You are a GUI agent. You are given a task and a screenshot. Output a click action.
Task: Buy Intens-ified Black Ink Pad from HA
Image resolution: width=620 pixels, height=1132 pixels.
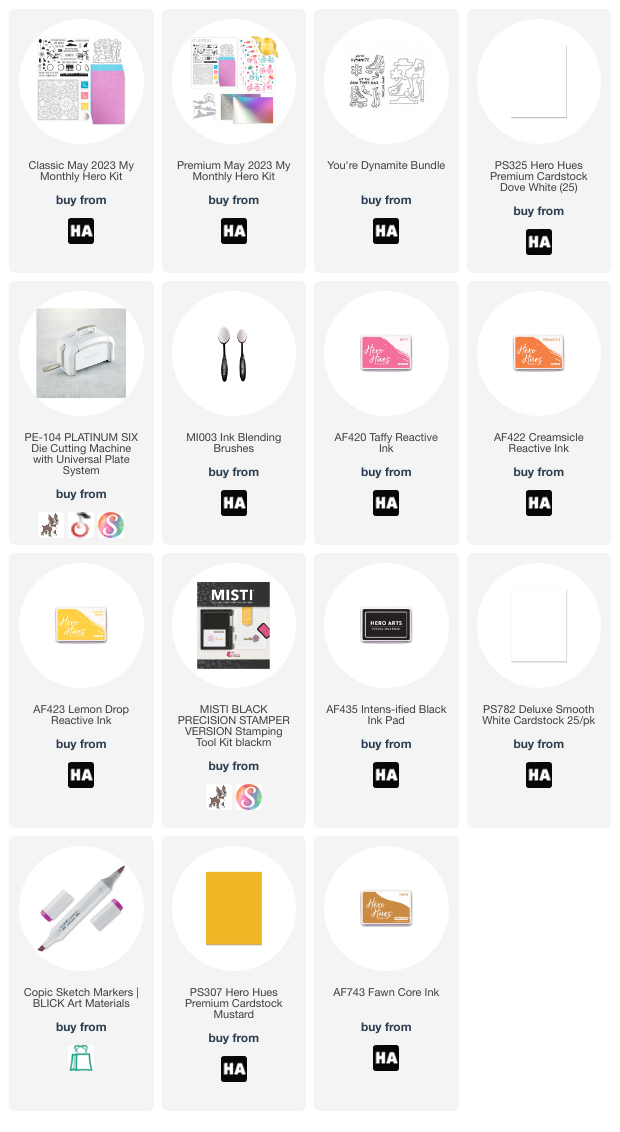[x=386, y=775]
